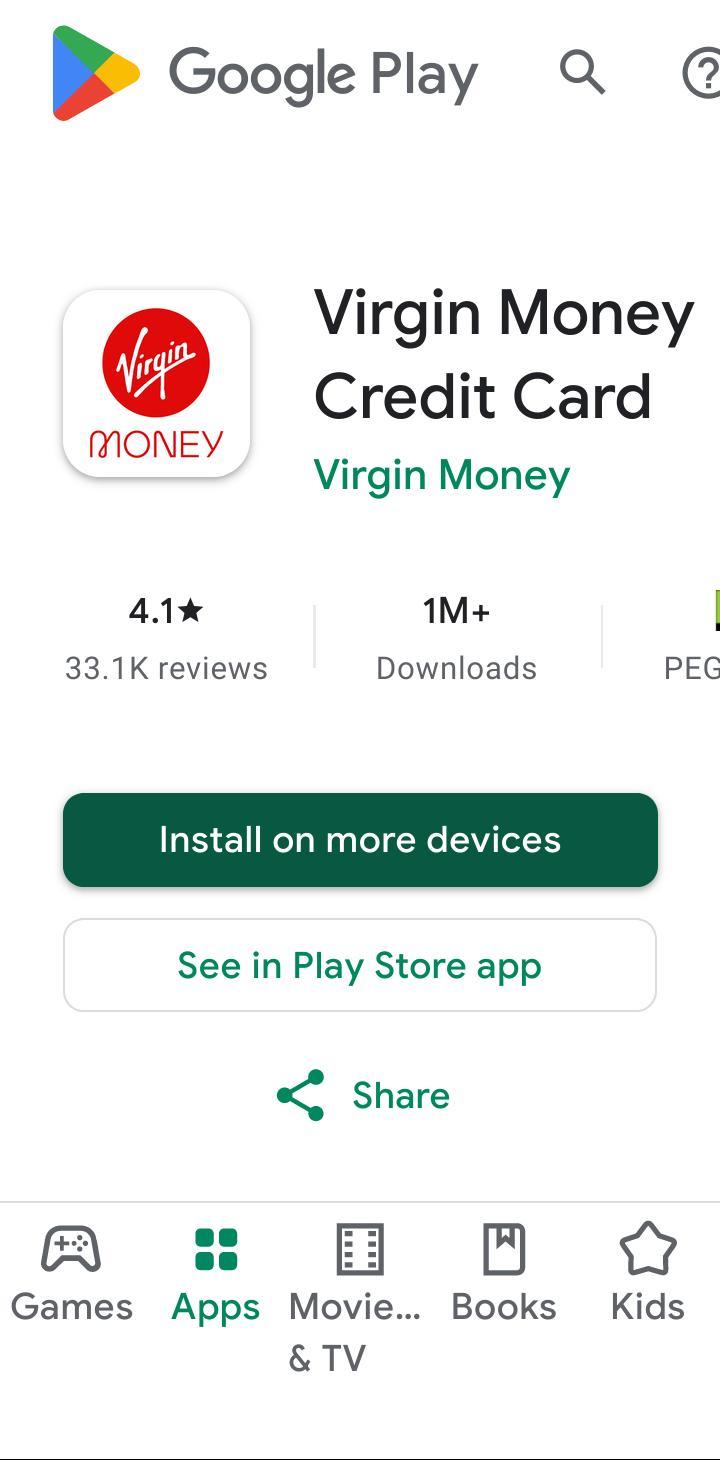
Task: Open the search icon in header
Action: click(x=582, y=73)
